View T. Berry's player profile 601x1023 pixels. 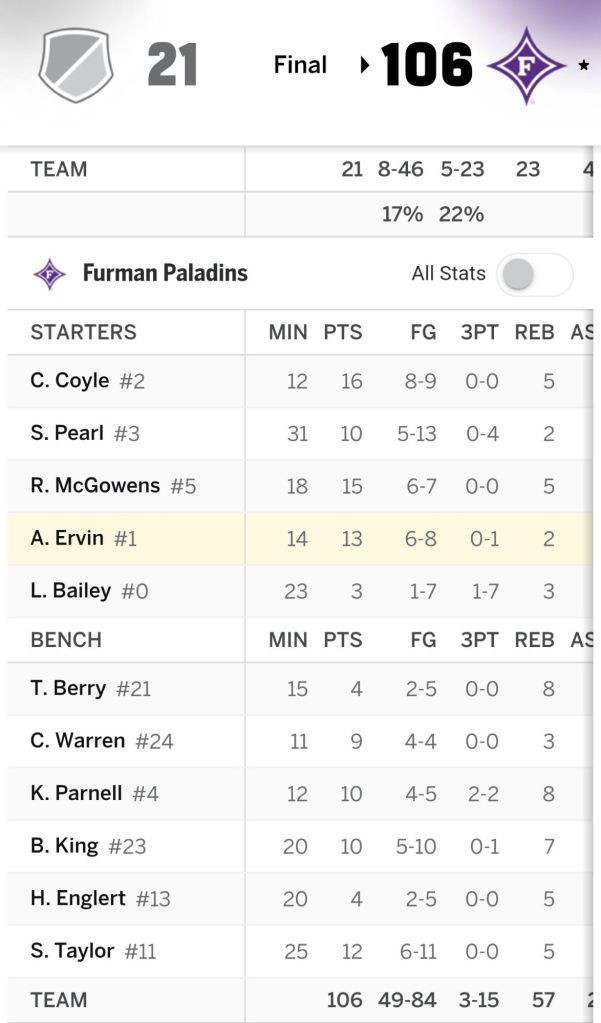coord(68,688)
